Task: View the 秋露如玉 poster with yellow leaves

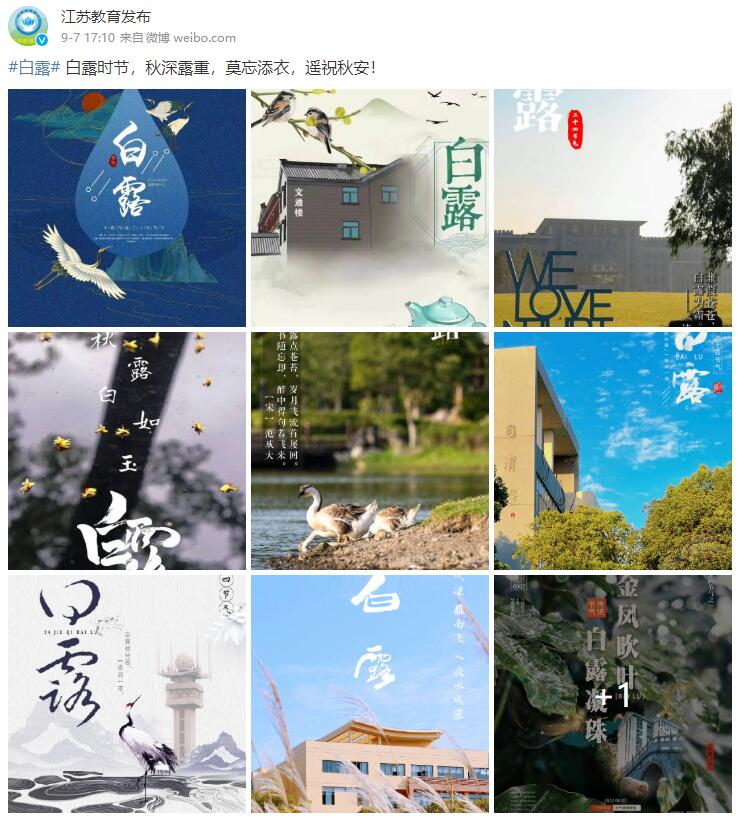Action: (x=127, y=450)
